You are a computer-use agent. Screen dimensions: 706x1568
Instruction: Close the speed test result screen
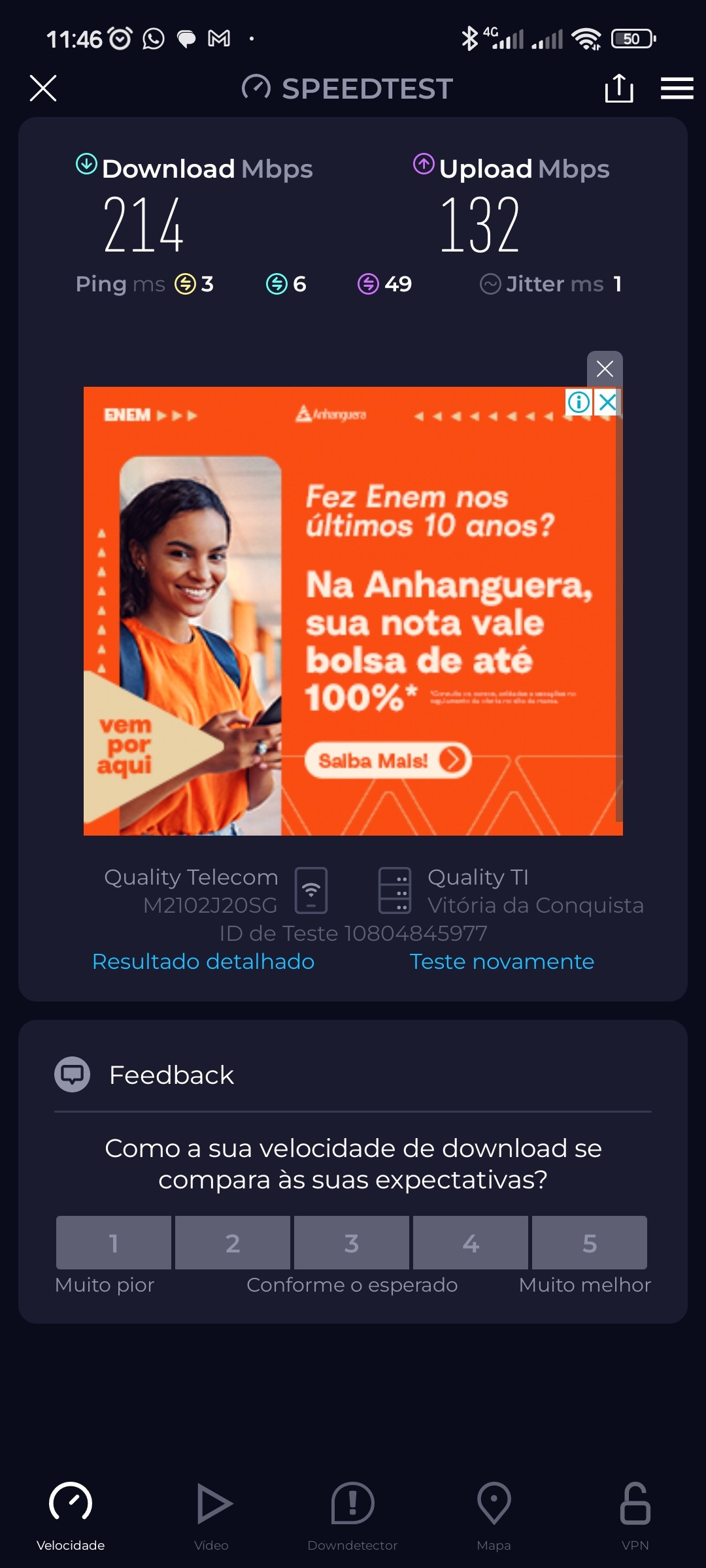click(x=43, y=88)
